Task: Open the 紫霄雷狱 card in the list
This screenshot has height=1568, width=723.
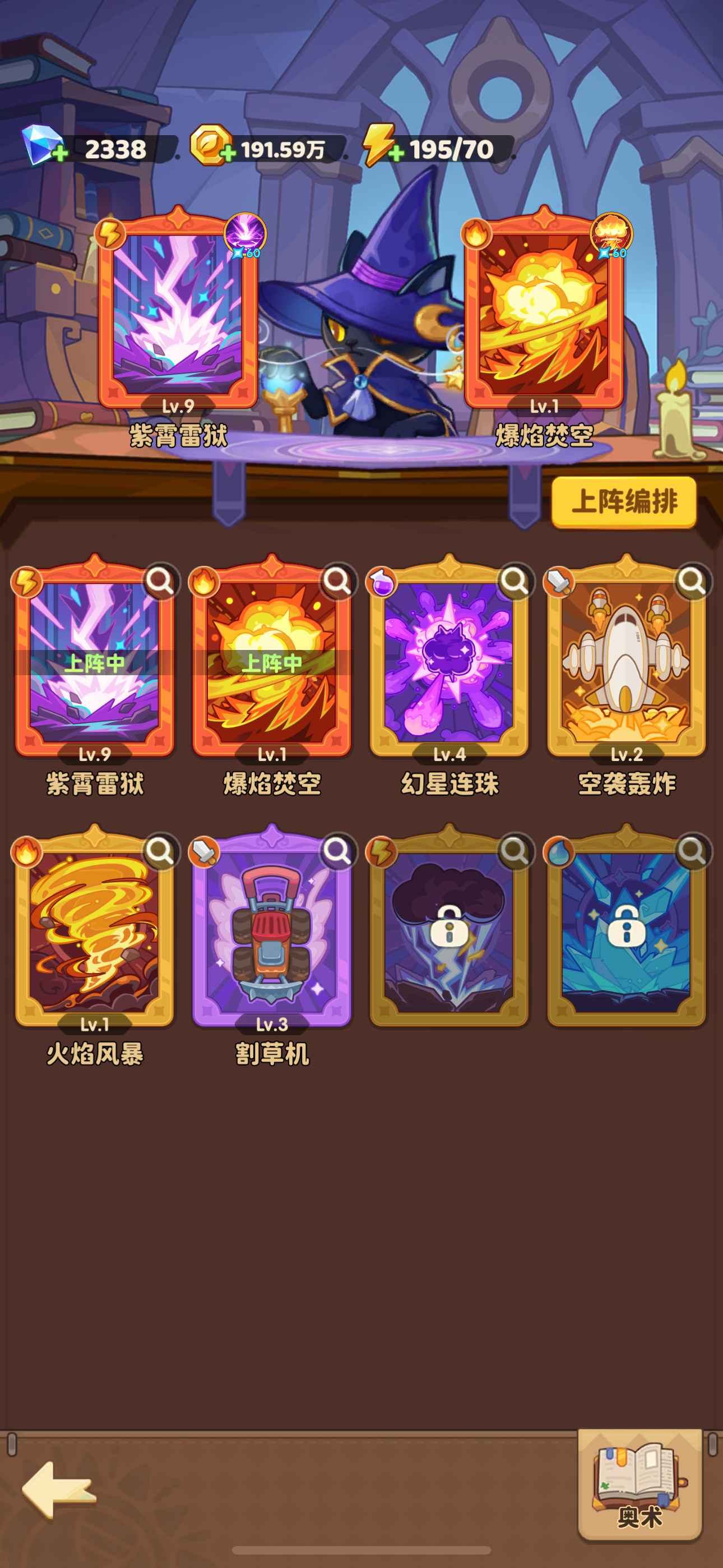Action: pos(94,663)
